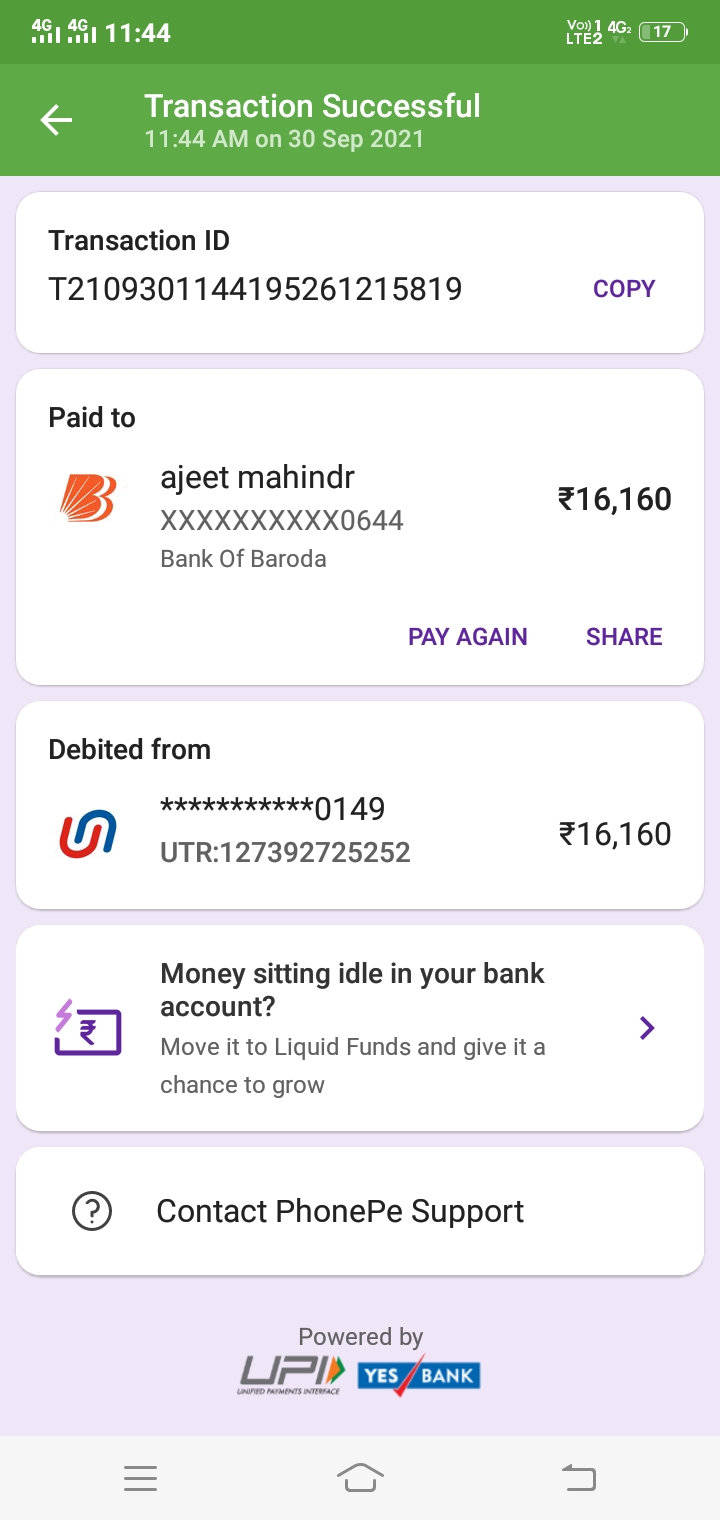The width and height of the screenshot is (720, 1520).
Task: Go back using the header arrow
Action: pyautogui.click(x=57, y=121)
